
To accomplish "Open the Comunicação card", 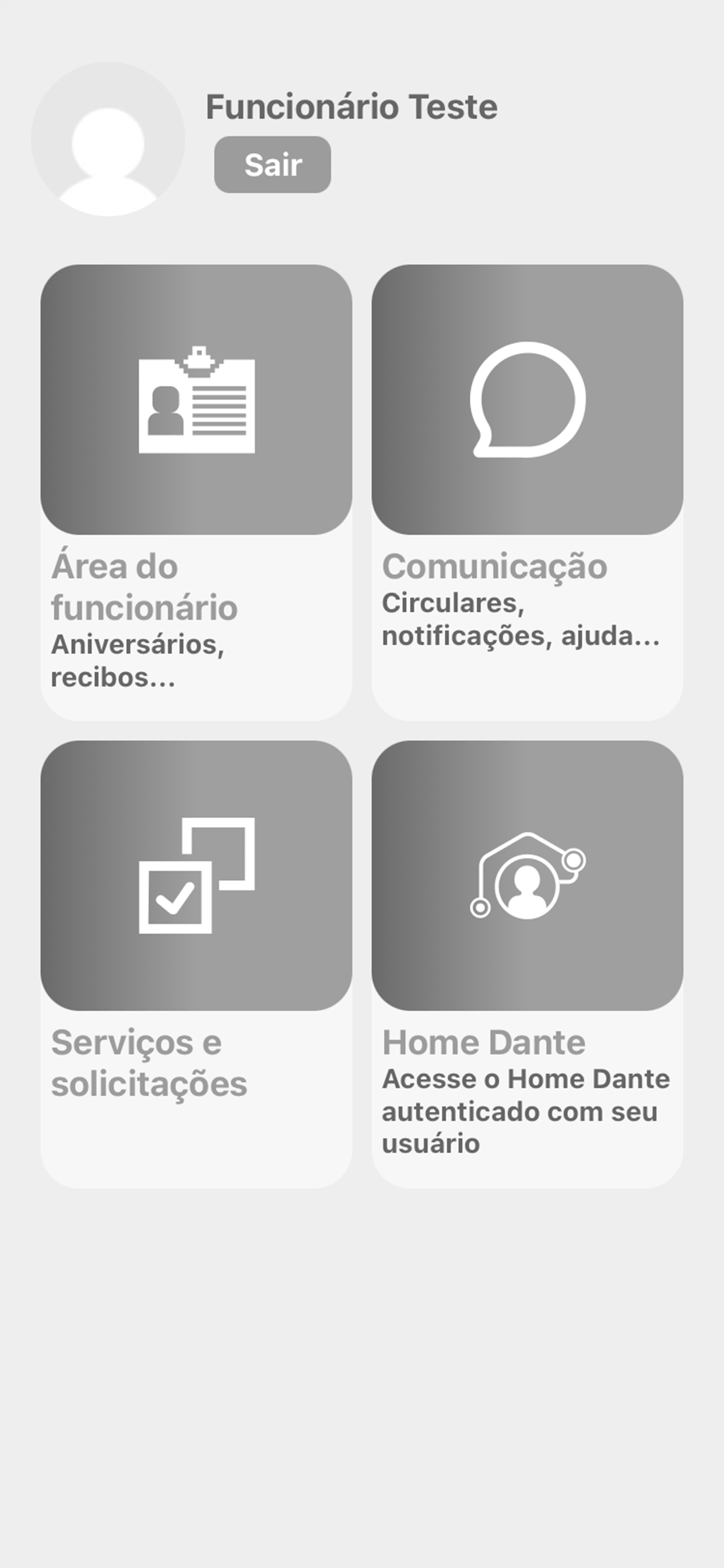I will [x=528, y=492].
